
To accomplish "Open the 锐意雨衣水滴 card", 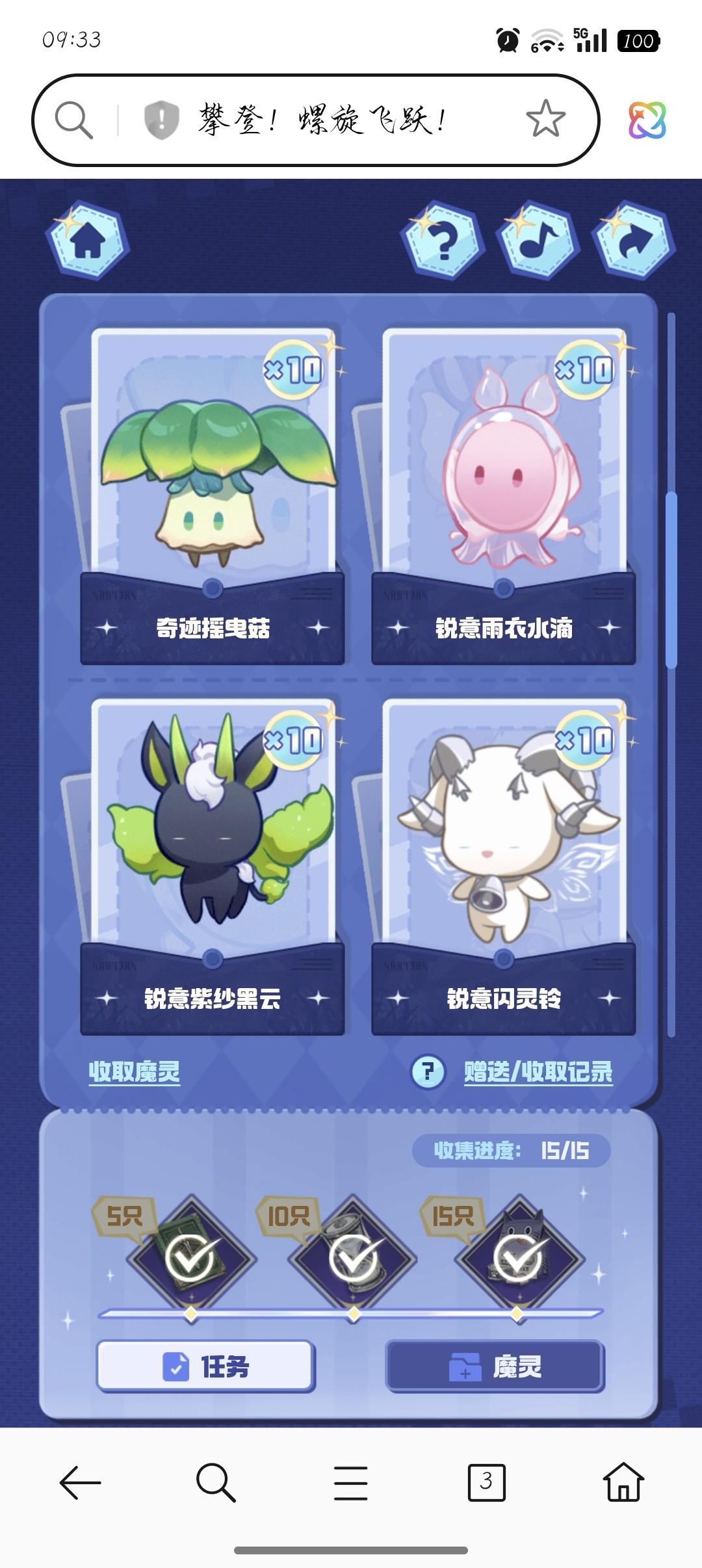I will pos(504,494).
